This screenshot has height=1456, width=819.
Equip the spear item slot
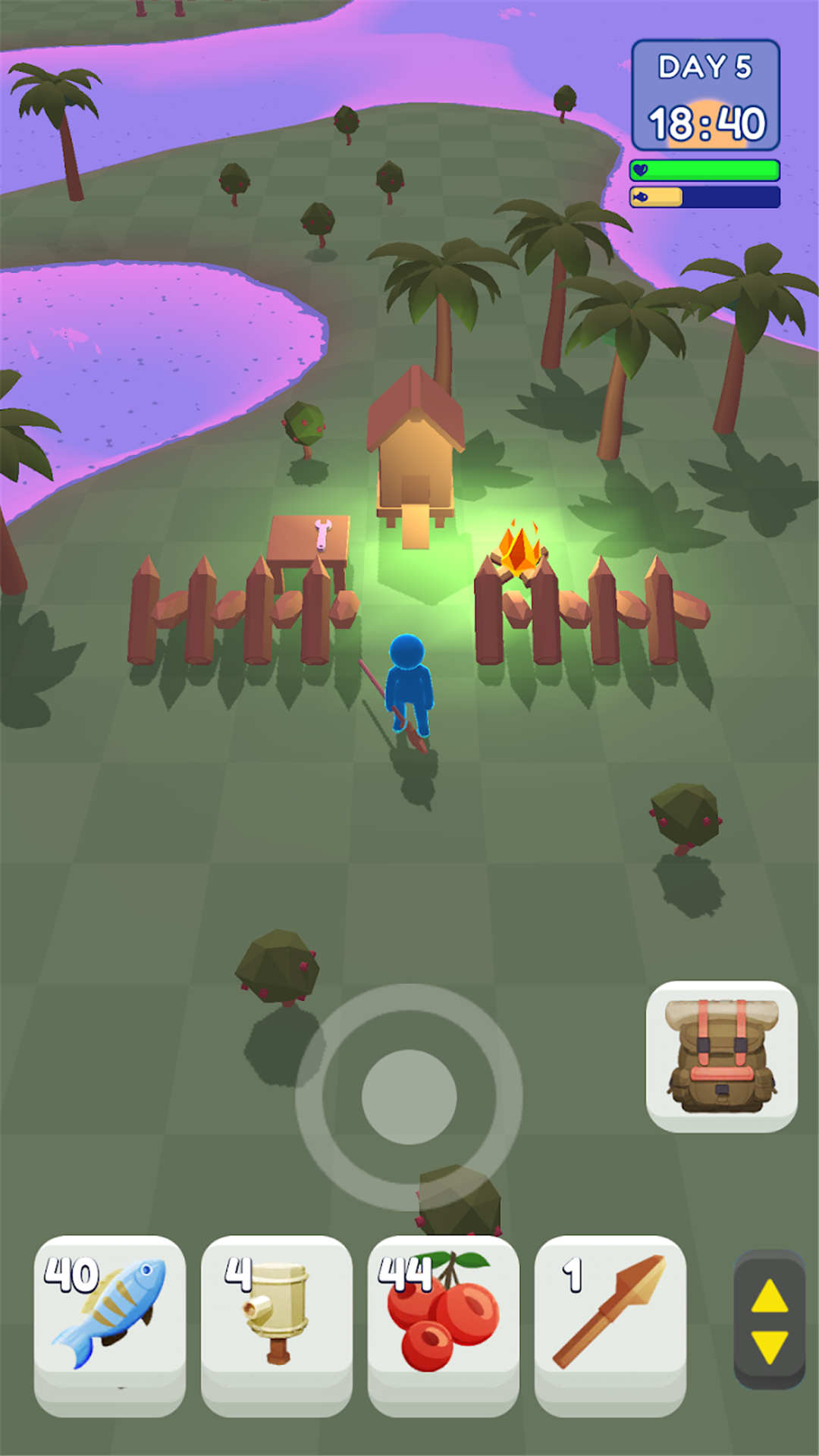[x=610, y=1321]
